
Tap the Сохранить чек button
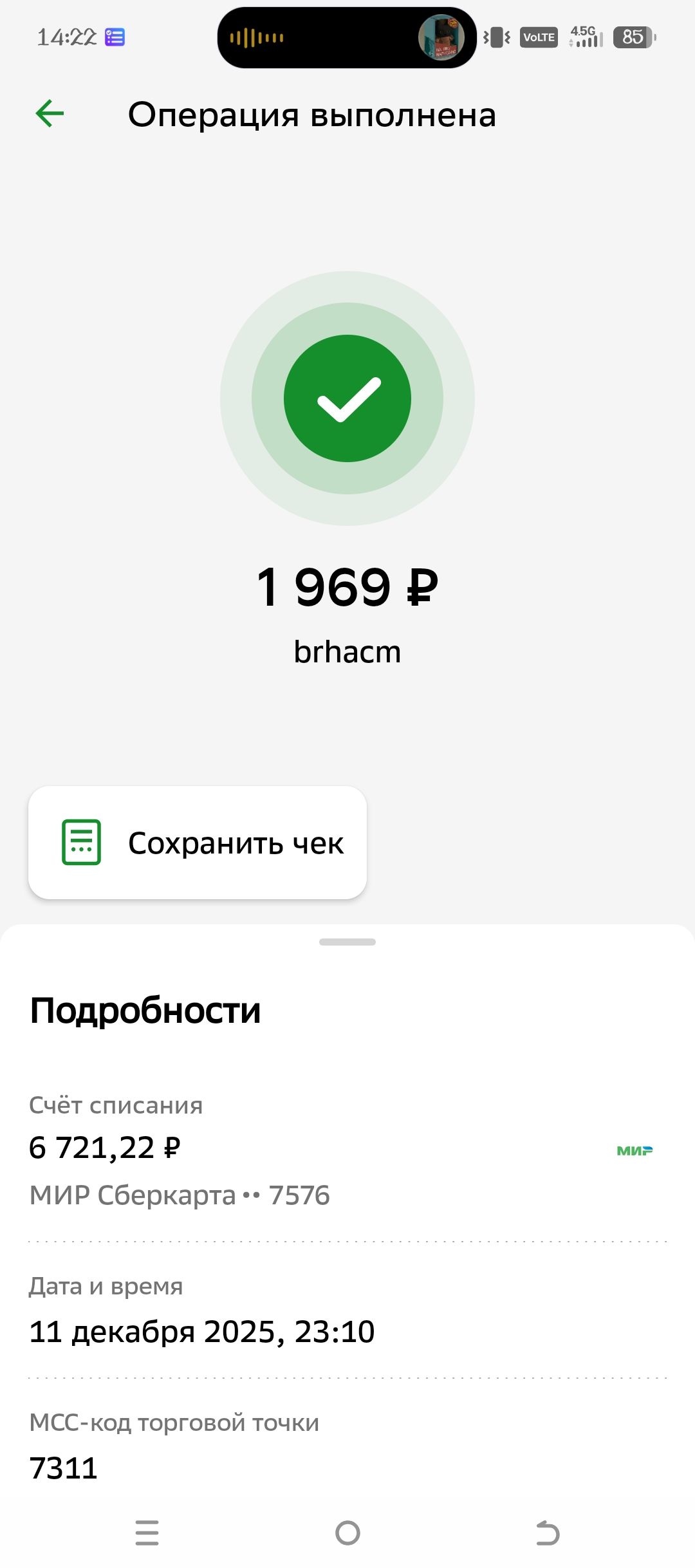coord(198,843)
